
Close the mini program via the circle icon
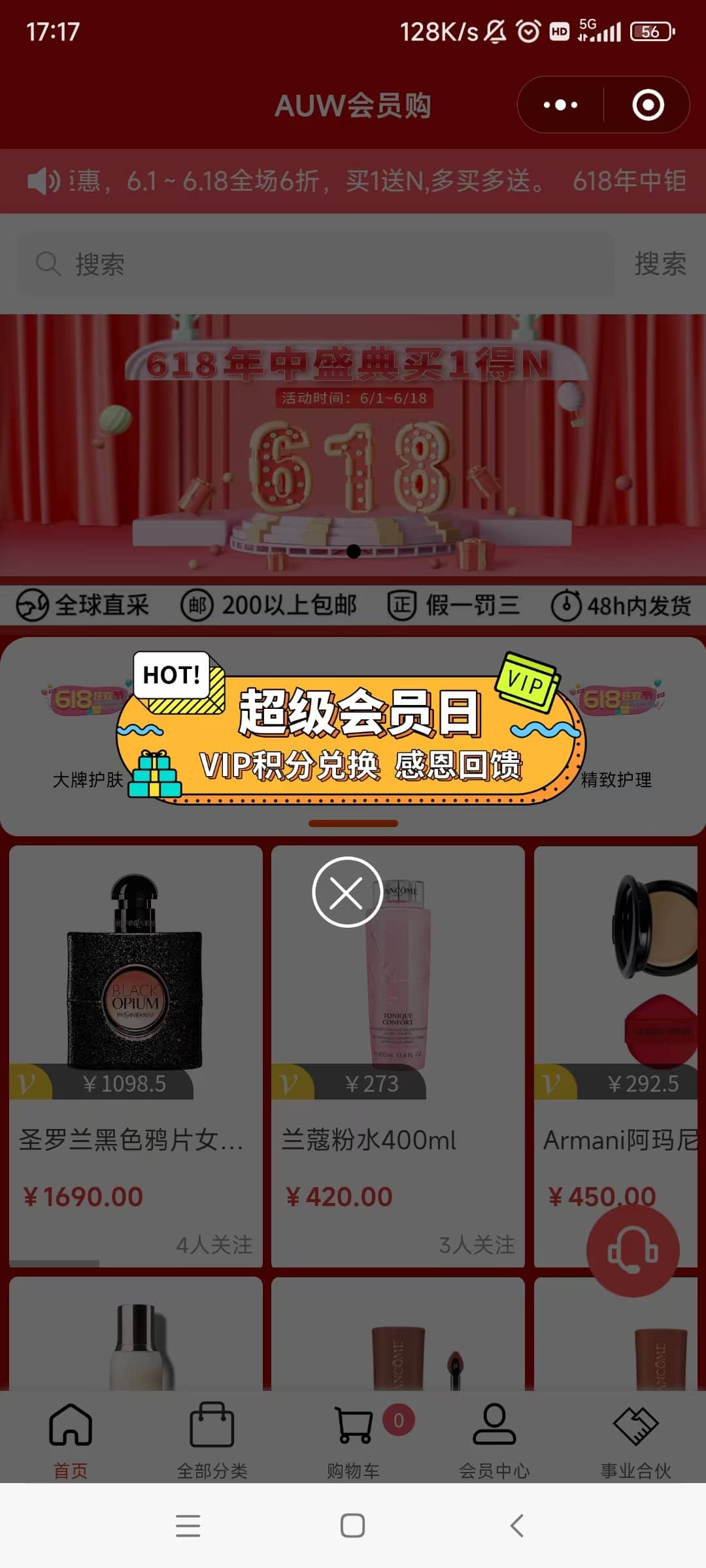tap(648, 105)
